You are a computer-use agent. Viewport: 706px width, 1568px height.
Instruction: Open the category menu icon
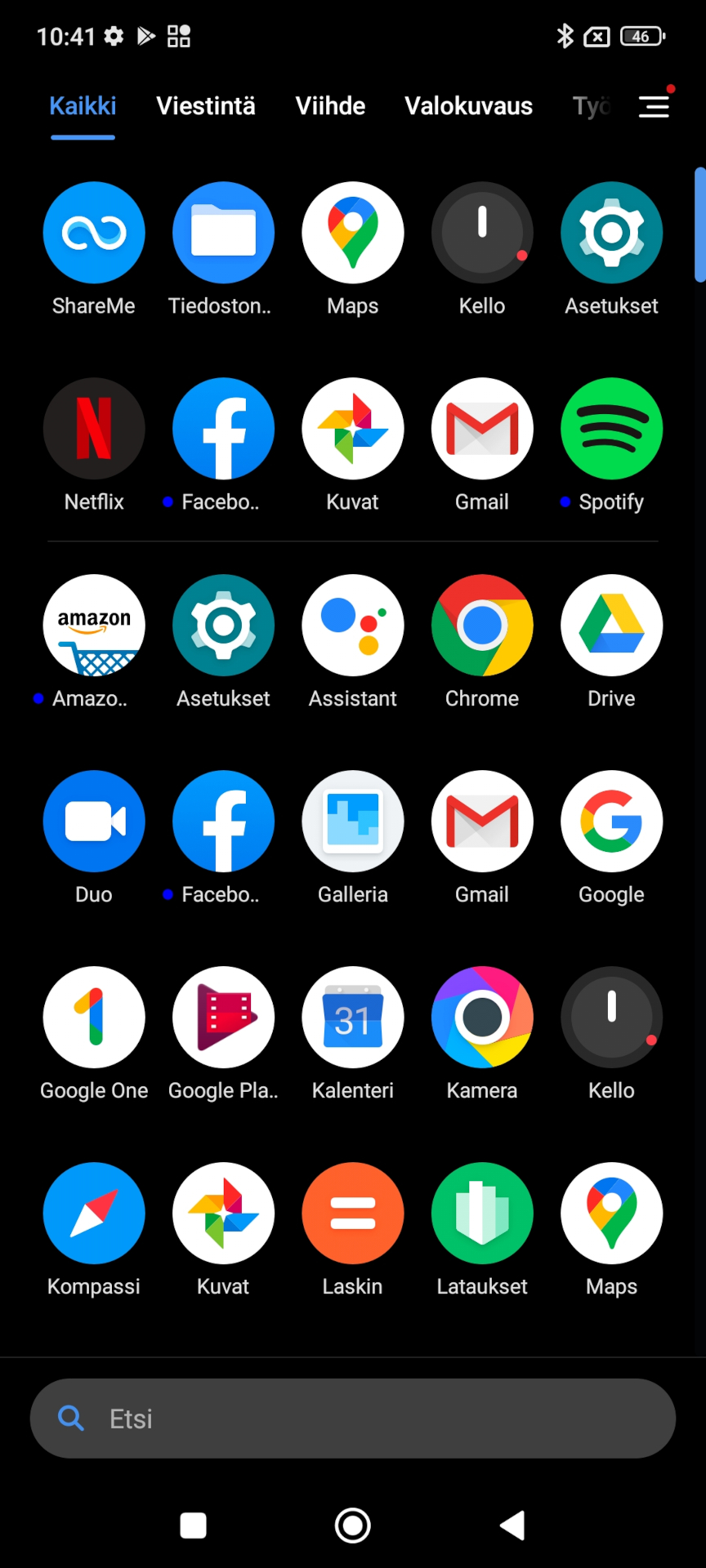[654, 106]
